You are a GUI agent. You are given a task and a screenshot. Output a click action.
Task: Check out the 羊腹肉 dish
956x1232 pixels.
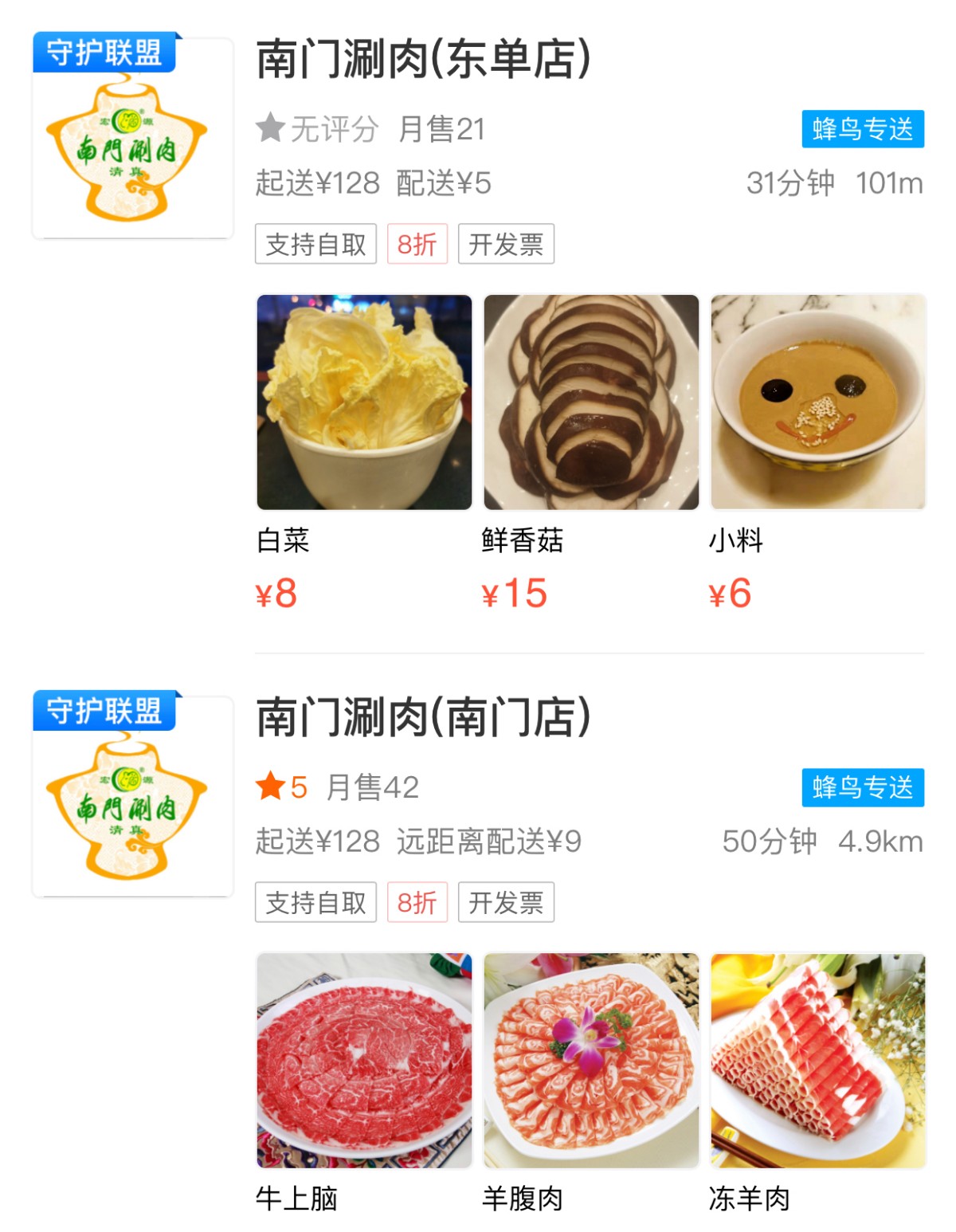click(x=591, y=1061)
